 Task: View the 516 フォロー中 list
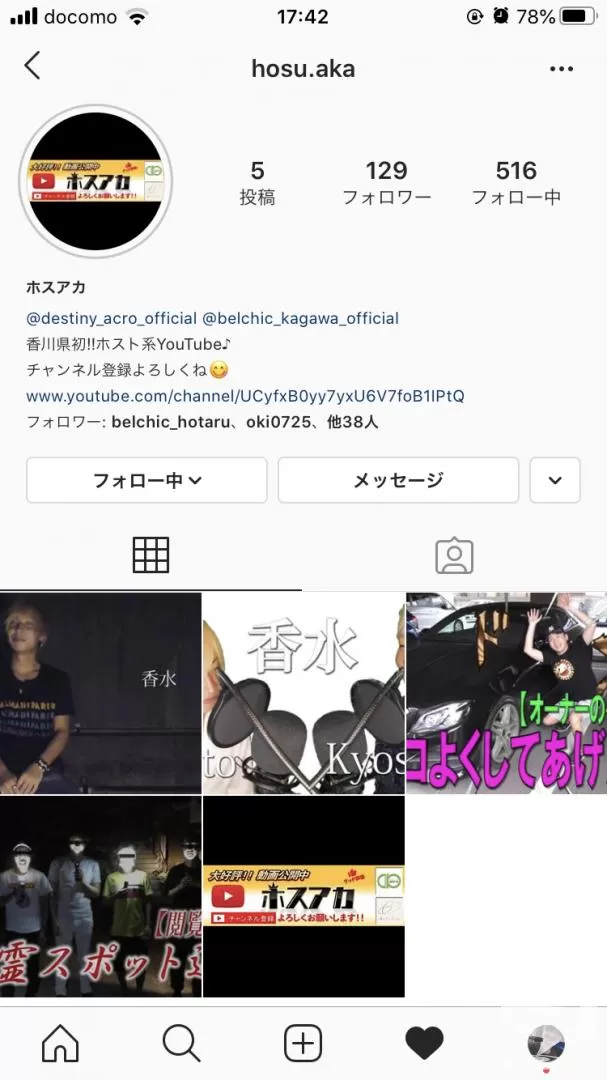pyautogui.click(x=516, y=183)
